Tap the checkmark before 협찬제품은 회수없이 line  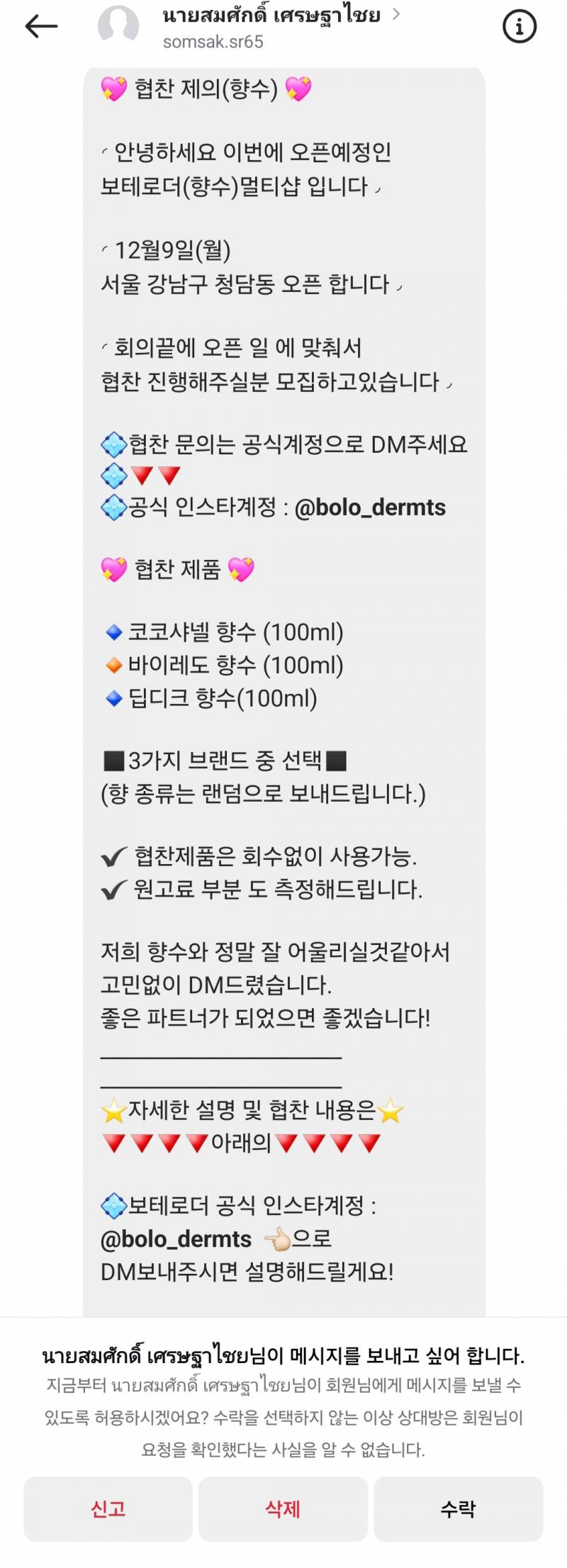point(112,857)
